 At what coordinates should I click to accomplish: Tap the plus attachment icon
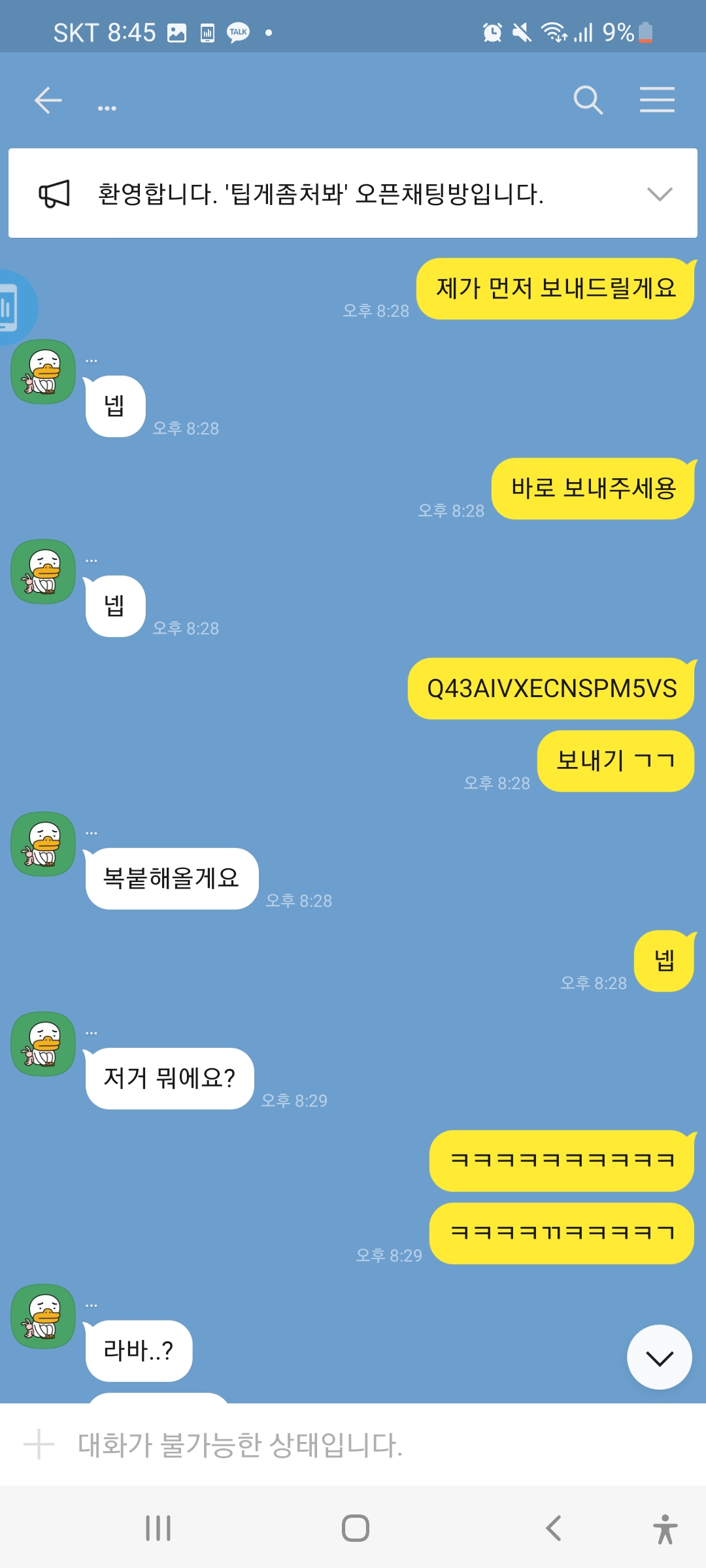coord(39,1445)
